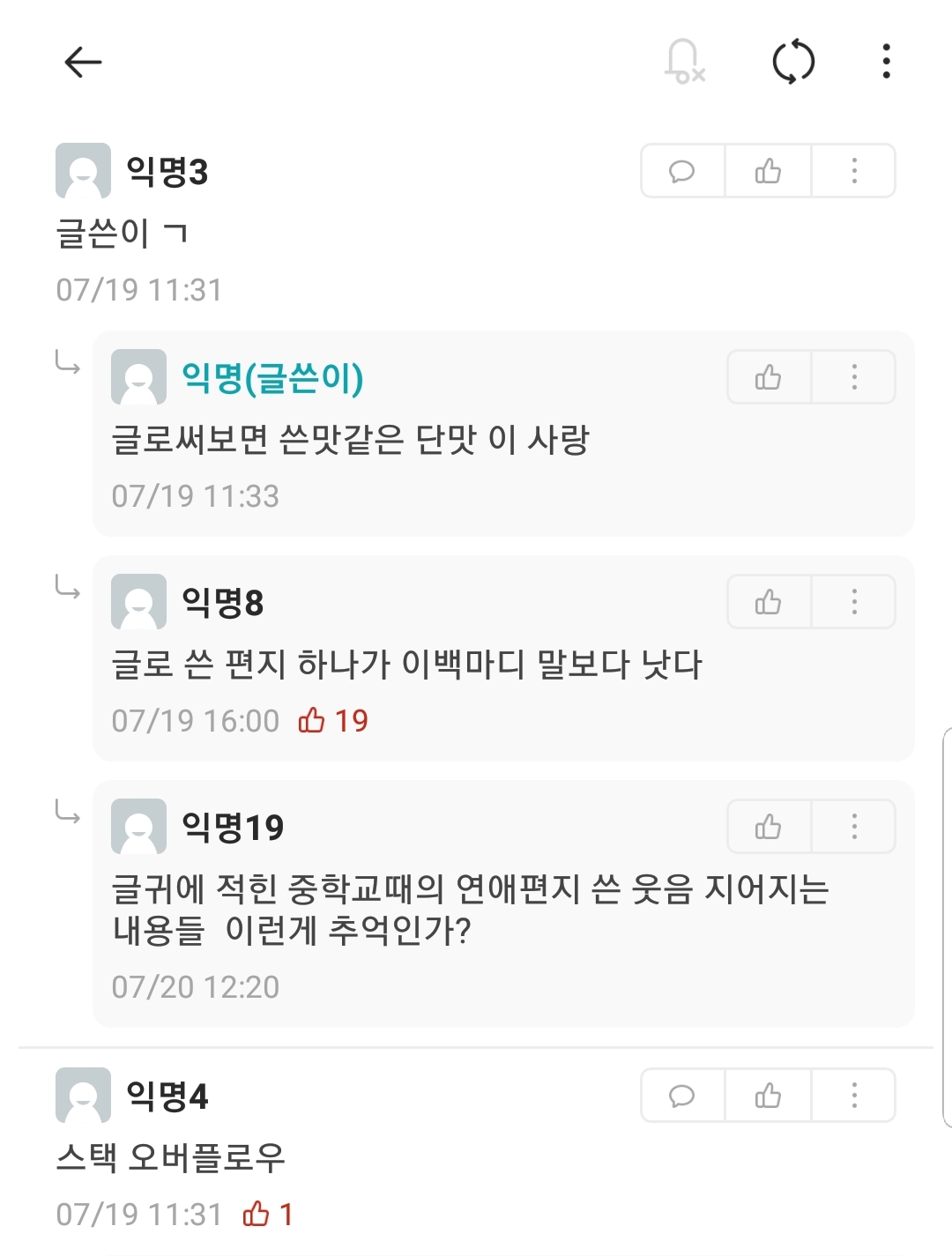
Task: Reply to 익명4's comment
Action: pos(682,1096)
